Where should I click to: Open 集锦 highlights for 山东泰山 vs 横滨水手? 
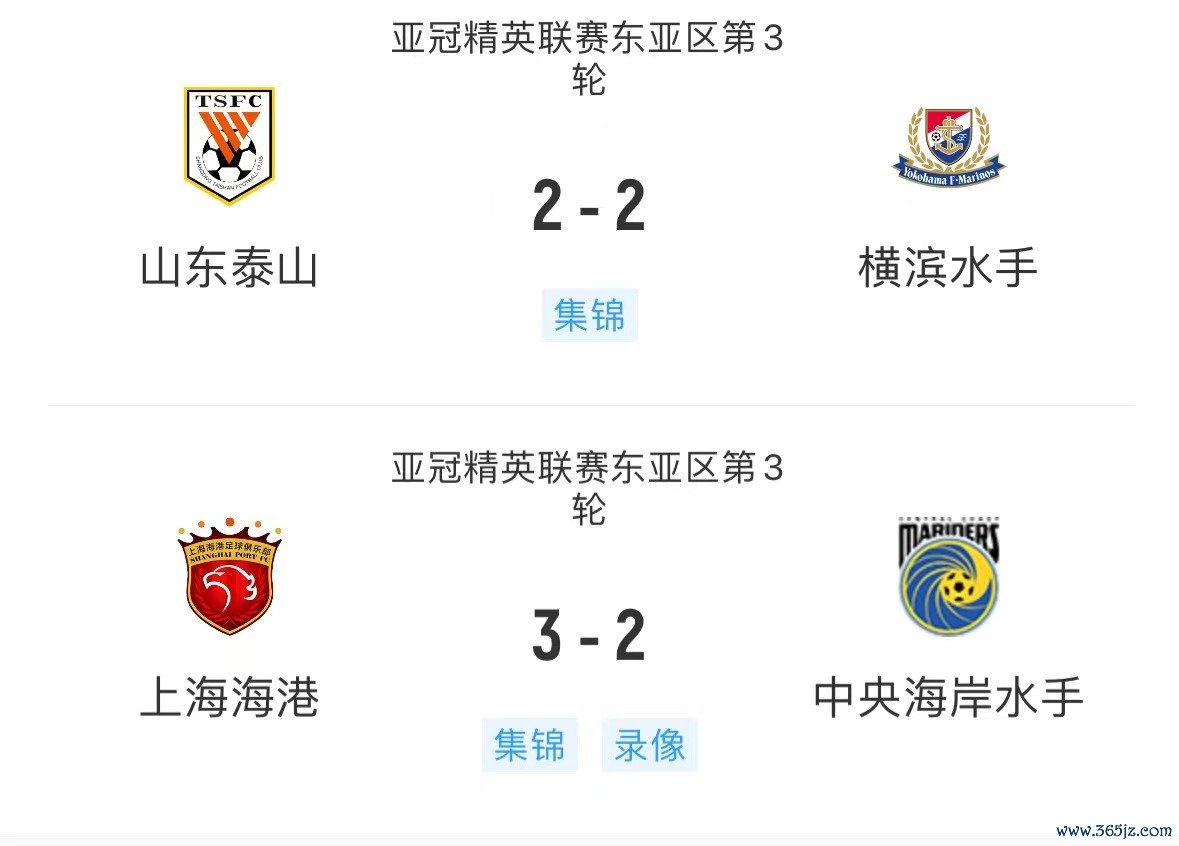tap(589, 316)
